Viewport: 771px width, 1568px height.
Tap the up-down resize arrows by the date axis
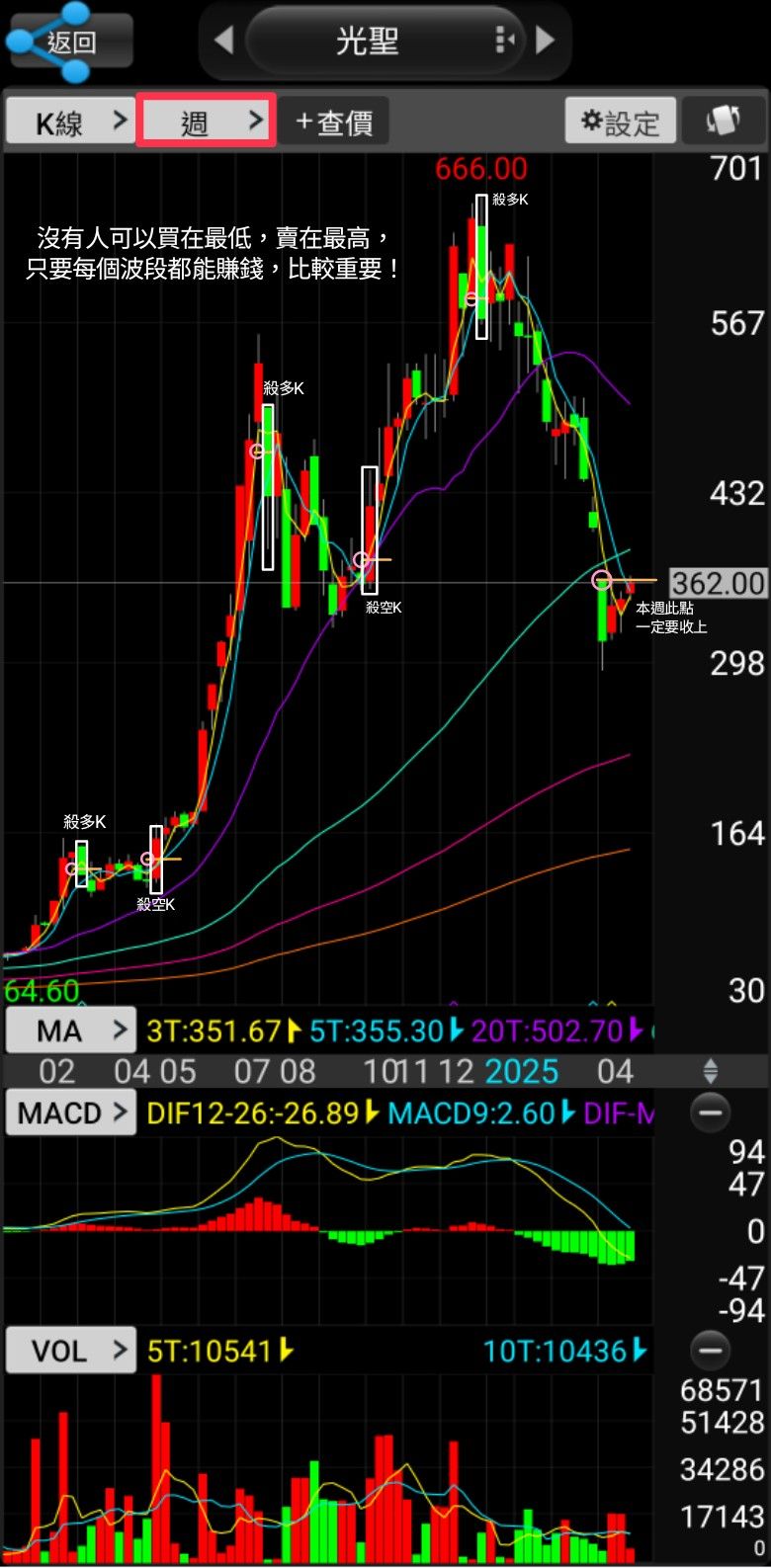[710, 1071]
